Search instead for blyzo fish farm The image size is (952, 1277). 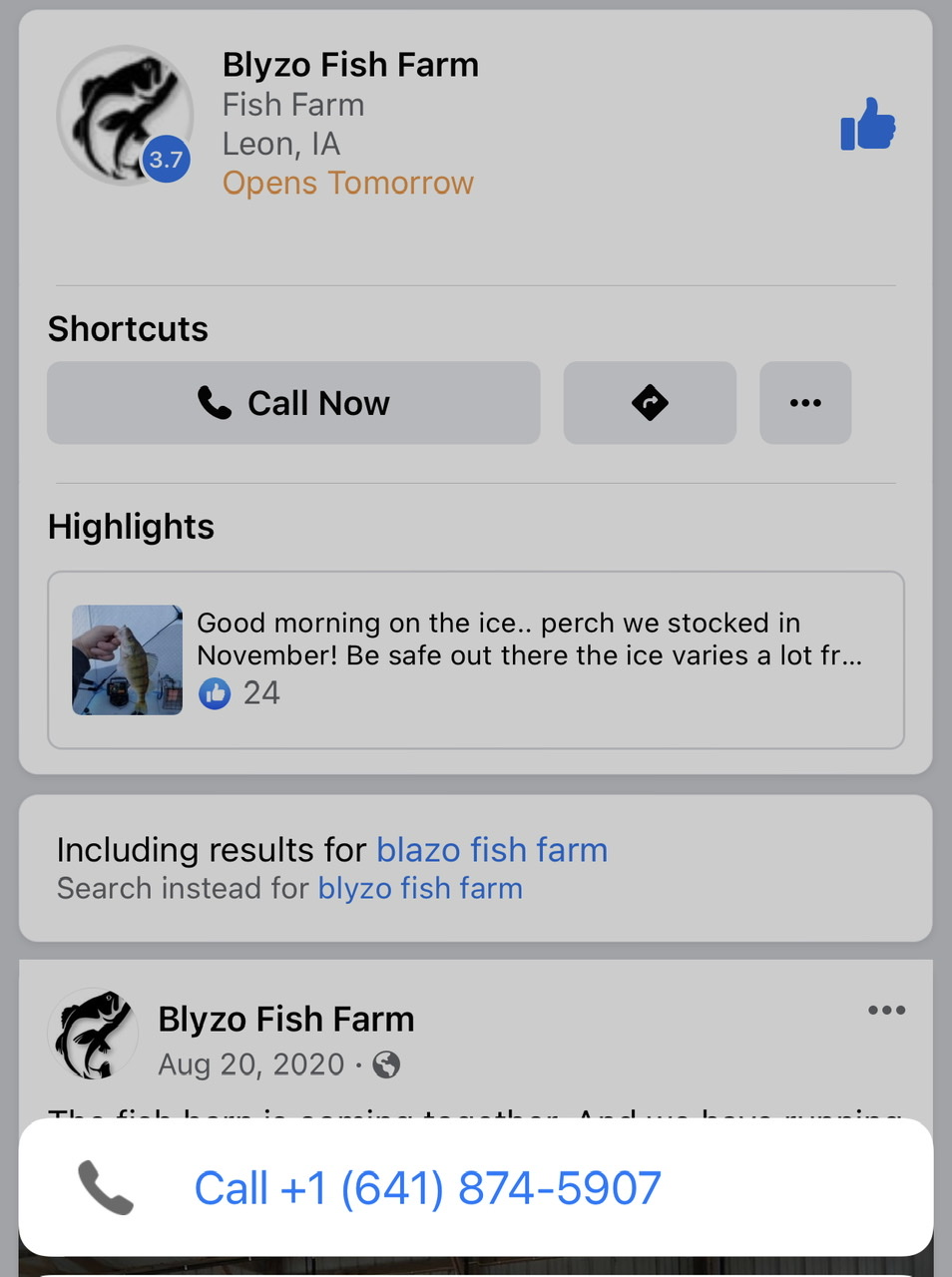pyautogui.click(x=420, y=888)
